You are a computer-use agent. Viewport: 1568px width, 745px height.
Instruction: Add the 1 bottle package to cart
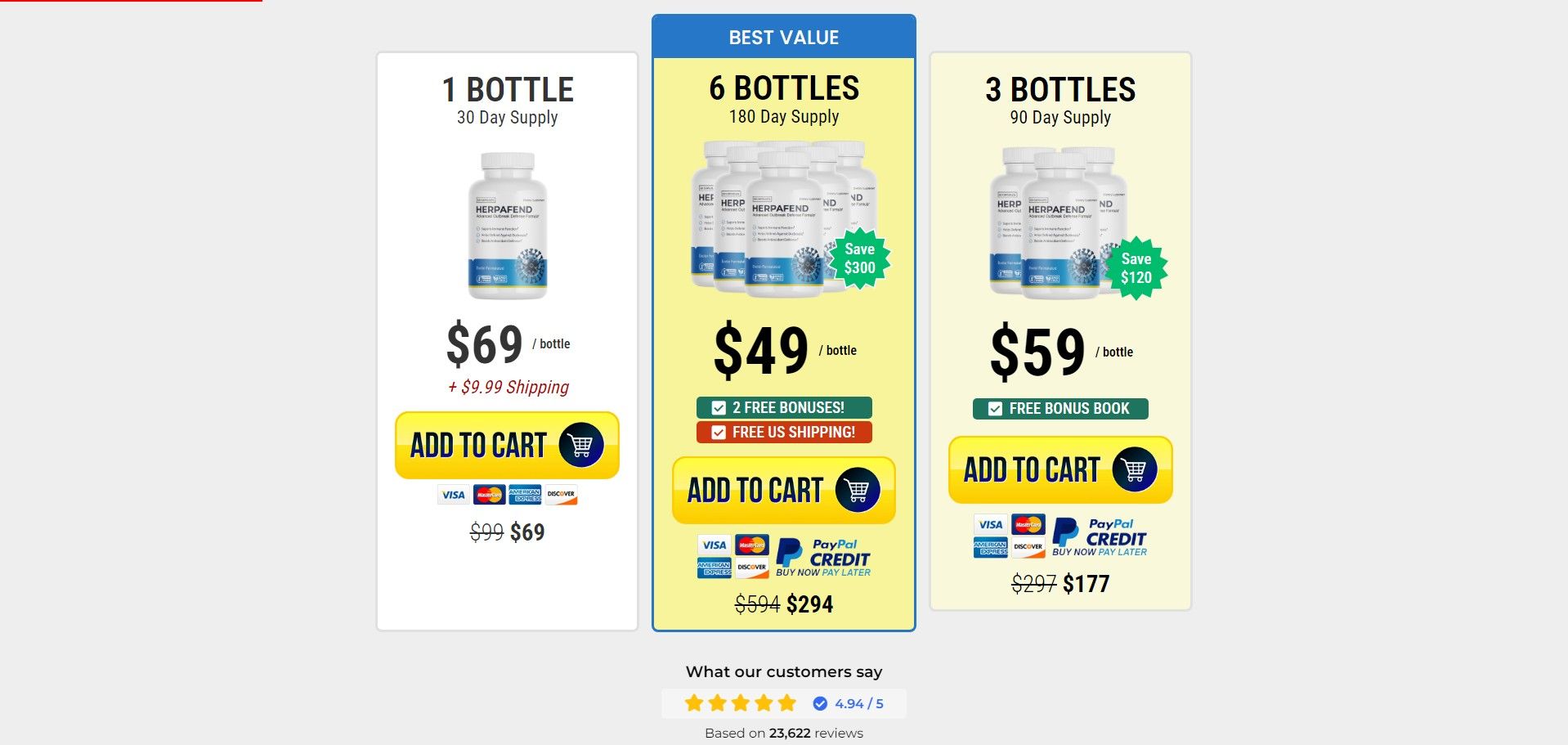pos(507,446)
